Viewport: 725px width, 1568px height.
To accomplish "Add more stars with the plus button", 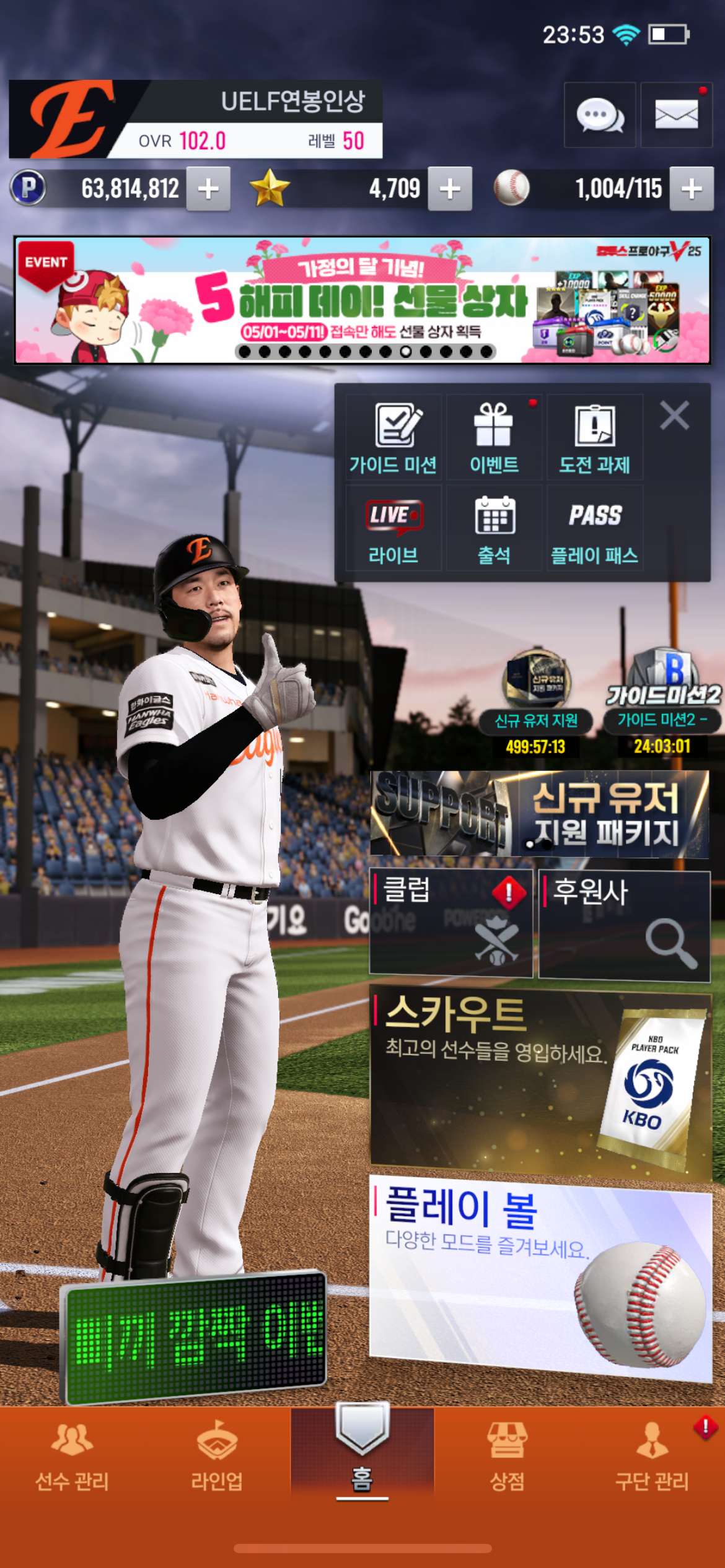I will point(450,189).
